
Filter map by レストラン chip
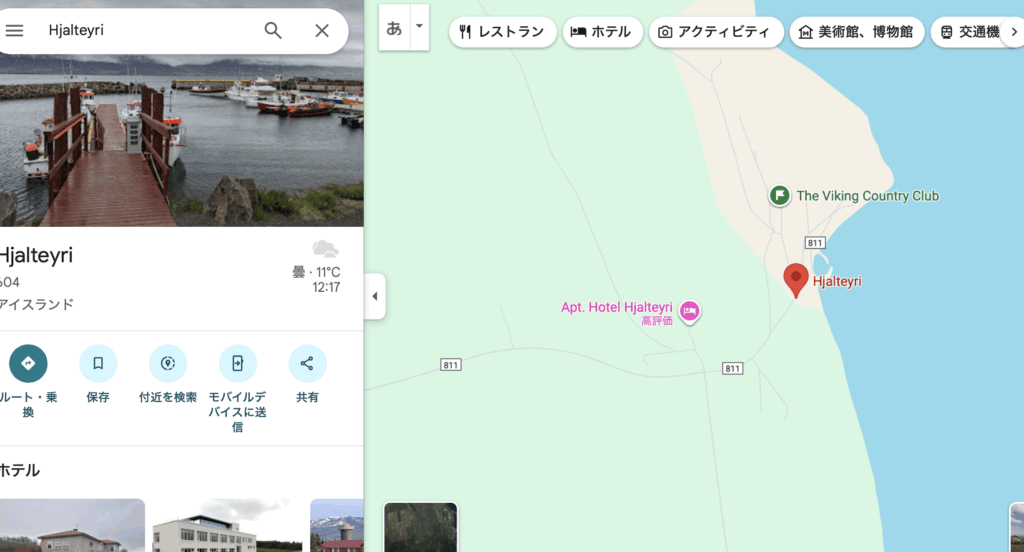(502, 32)
